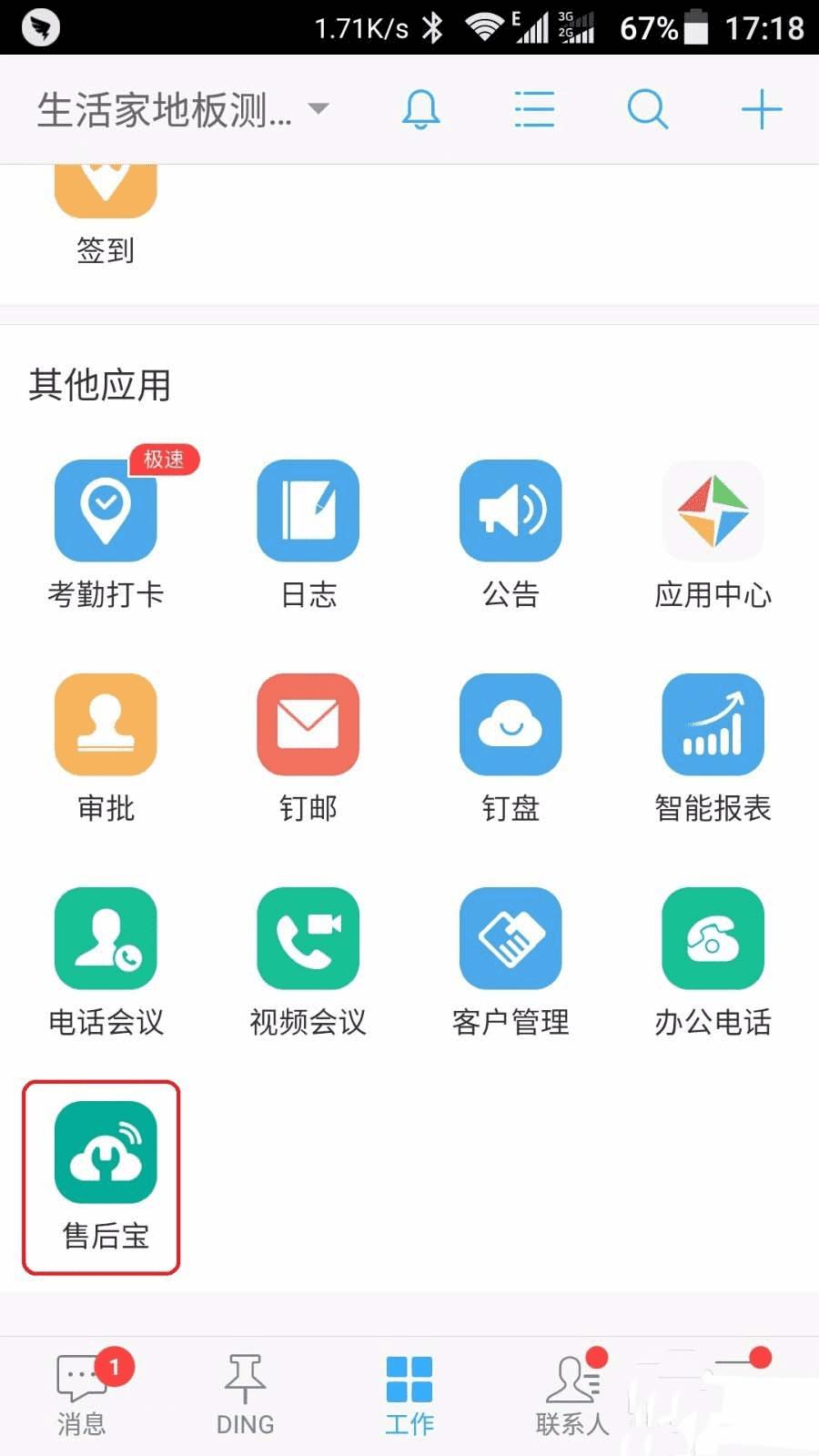Switch to the 联系人 contacts tab
Viewport: 819px width, 1456px height.
coord(573,1394)
